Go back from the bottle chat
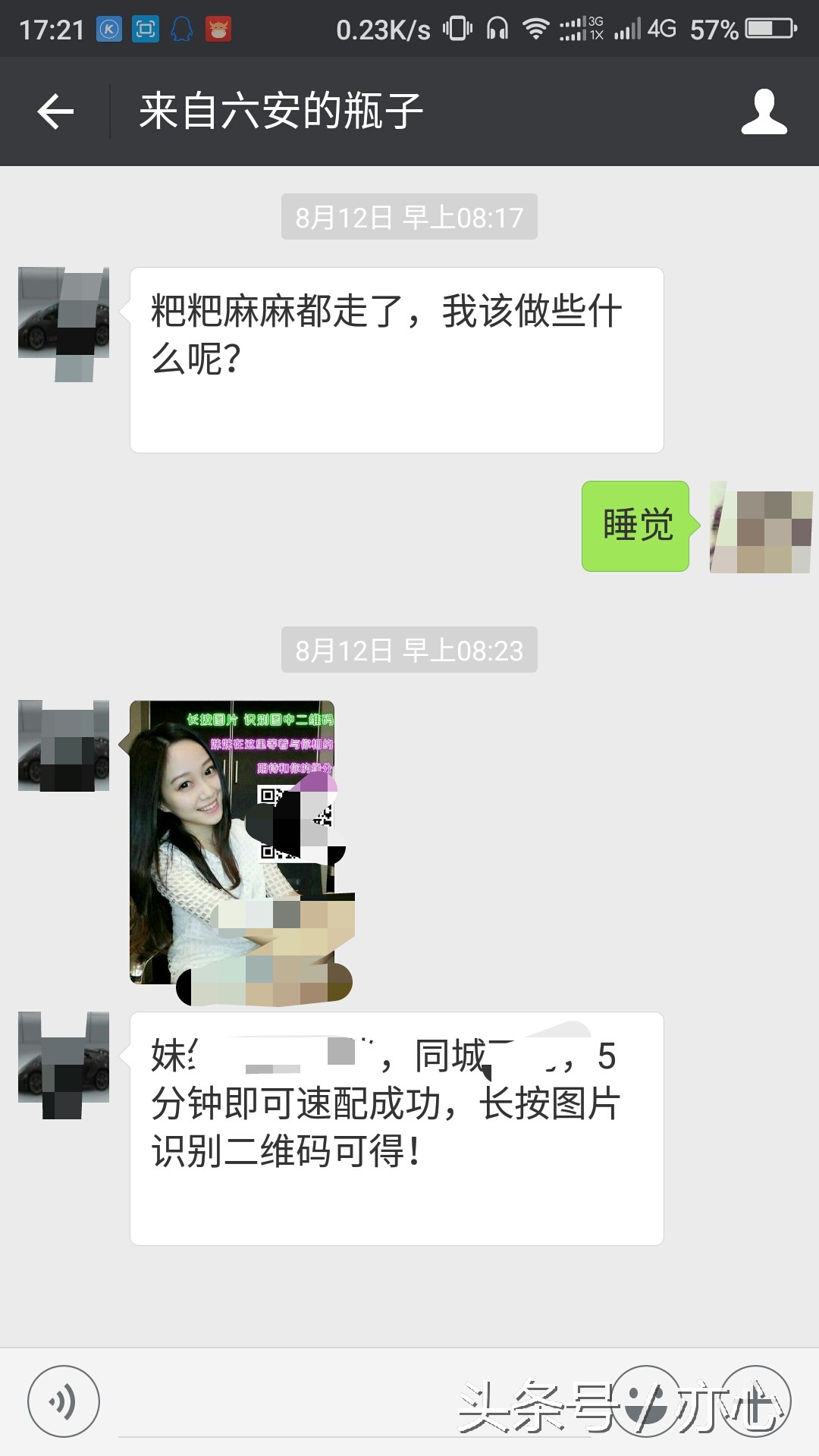The width and height of the screenshot is (819, 1456). 55,111
